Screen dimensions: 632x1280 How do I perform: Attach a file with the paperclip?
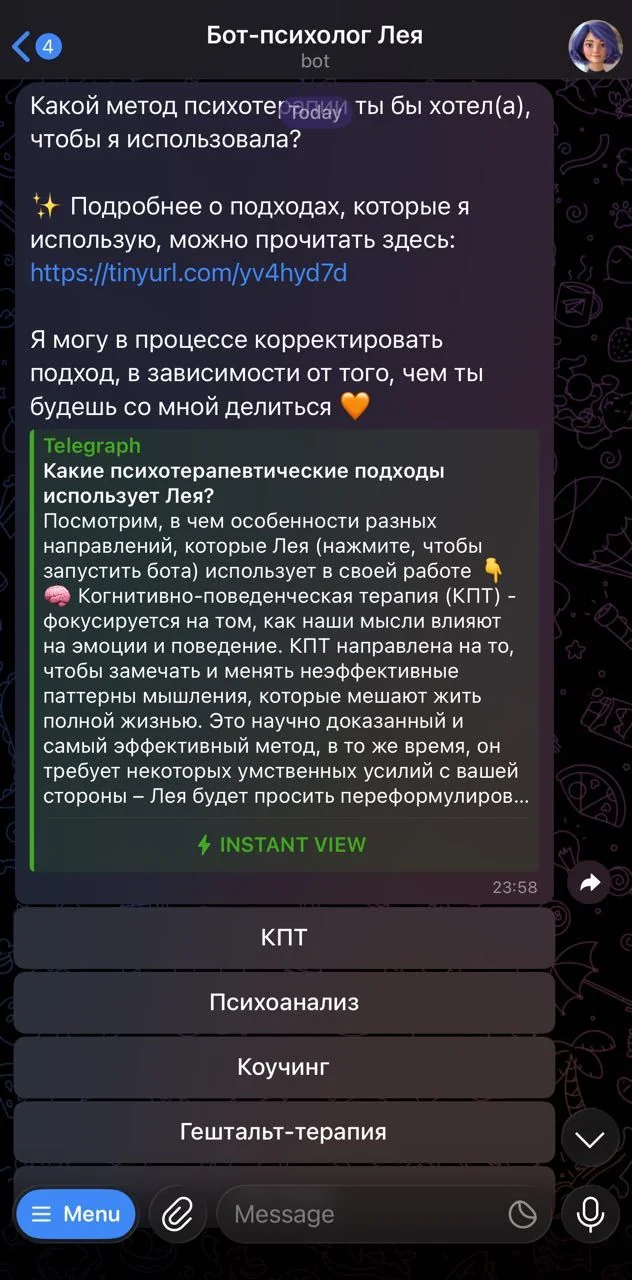[x=177, y=1214]
